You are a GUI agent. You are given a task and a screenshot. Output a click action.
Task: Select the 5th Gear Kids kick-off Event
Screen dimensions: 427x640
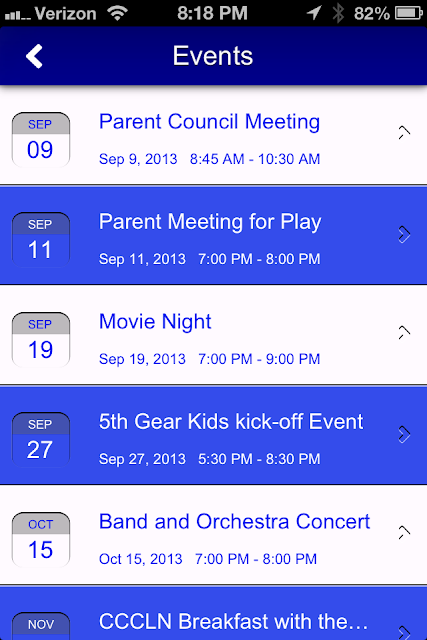[x=214, y=435]
